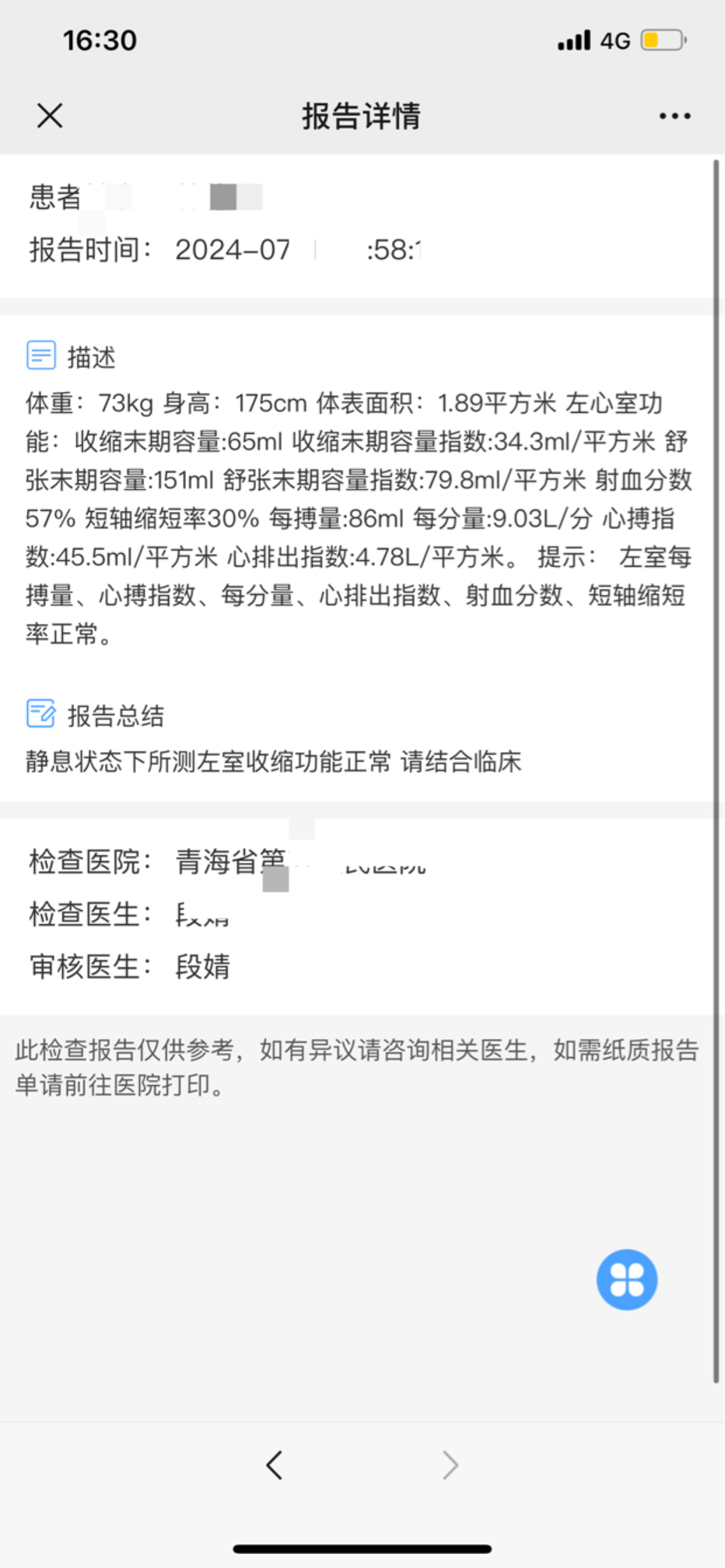The width and height of the screenshot is (725, 1568).
Task: Tap the blue floating four-dot button
Action: (x=626, y=1279)
